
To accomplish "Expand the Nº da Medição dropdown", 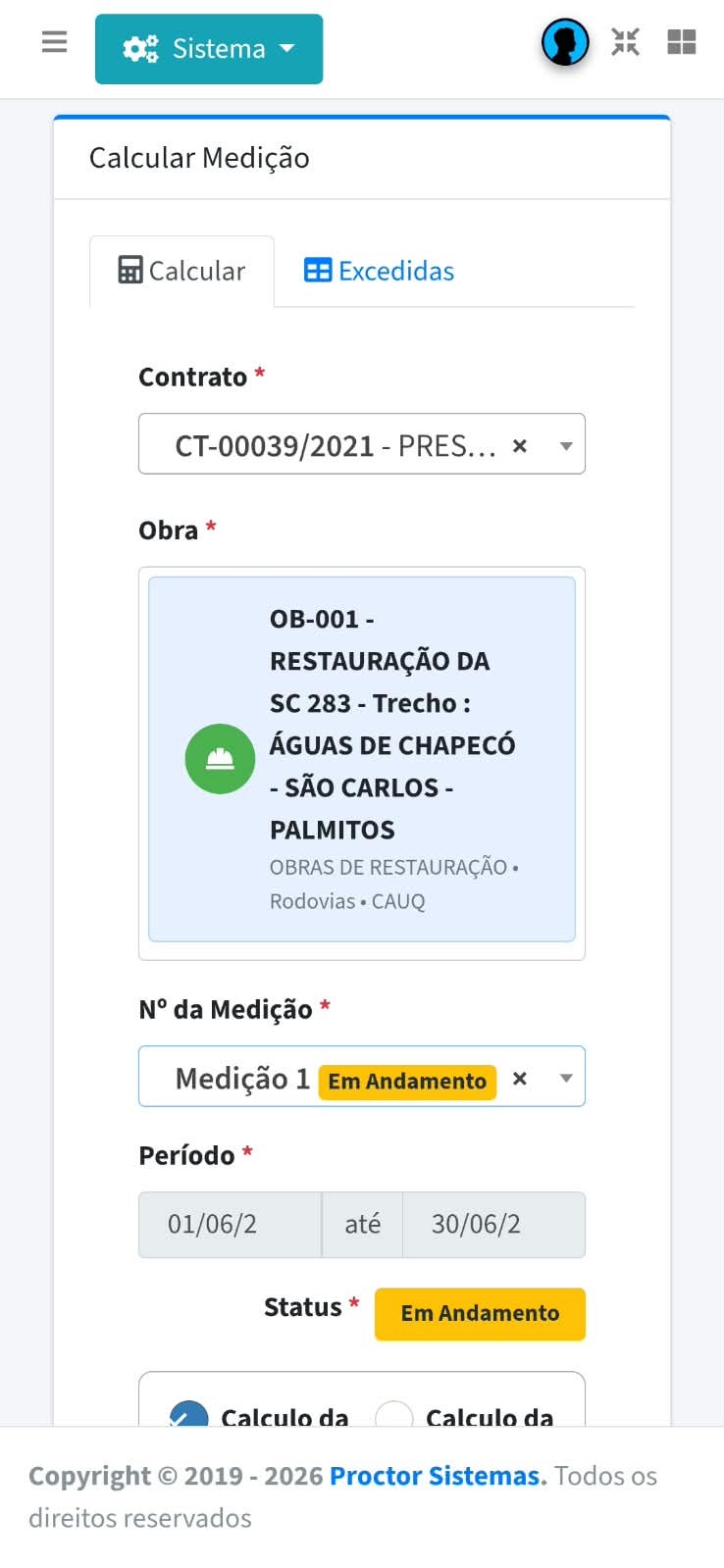I will pyautogui.click(x=566, y=1079).
